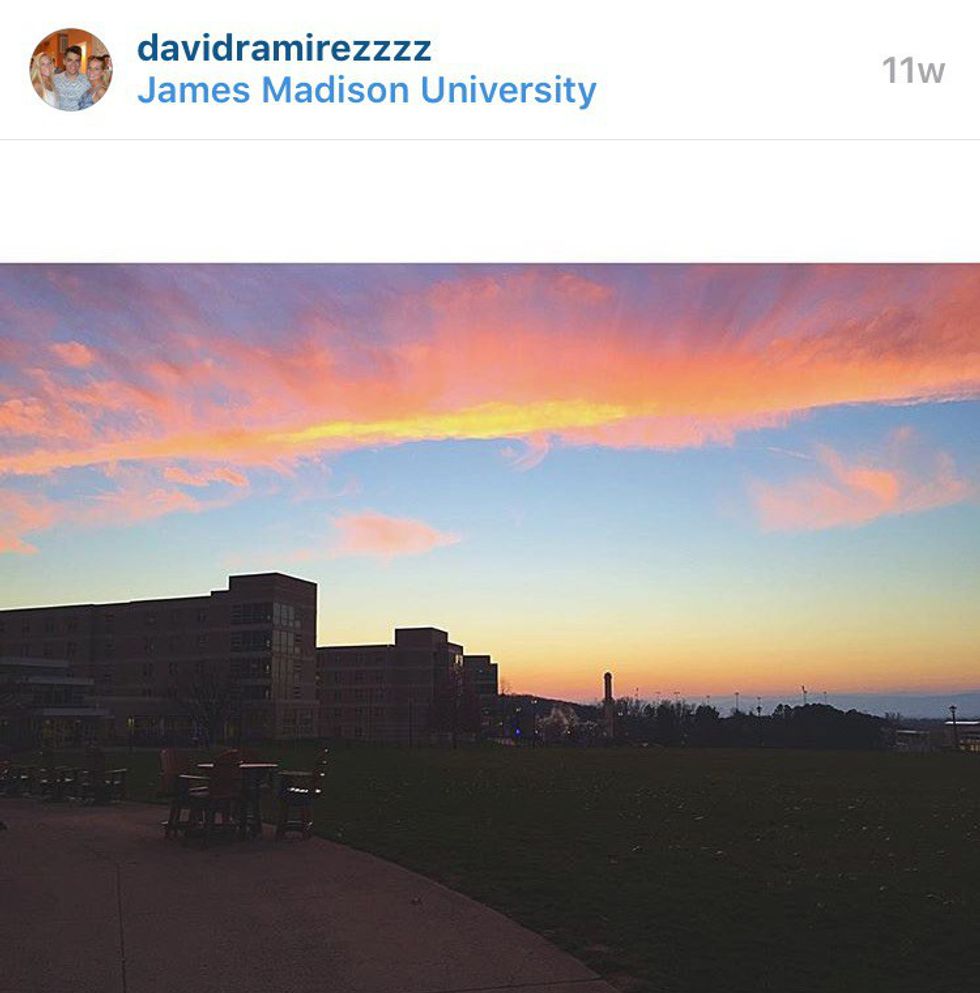Open davidramirezzzz's profile picture
Screen dimensions: 980x993
(71, 69)
